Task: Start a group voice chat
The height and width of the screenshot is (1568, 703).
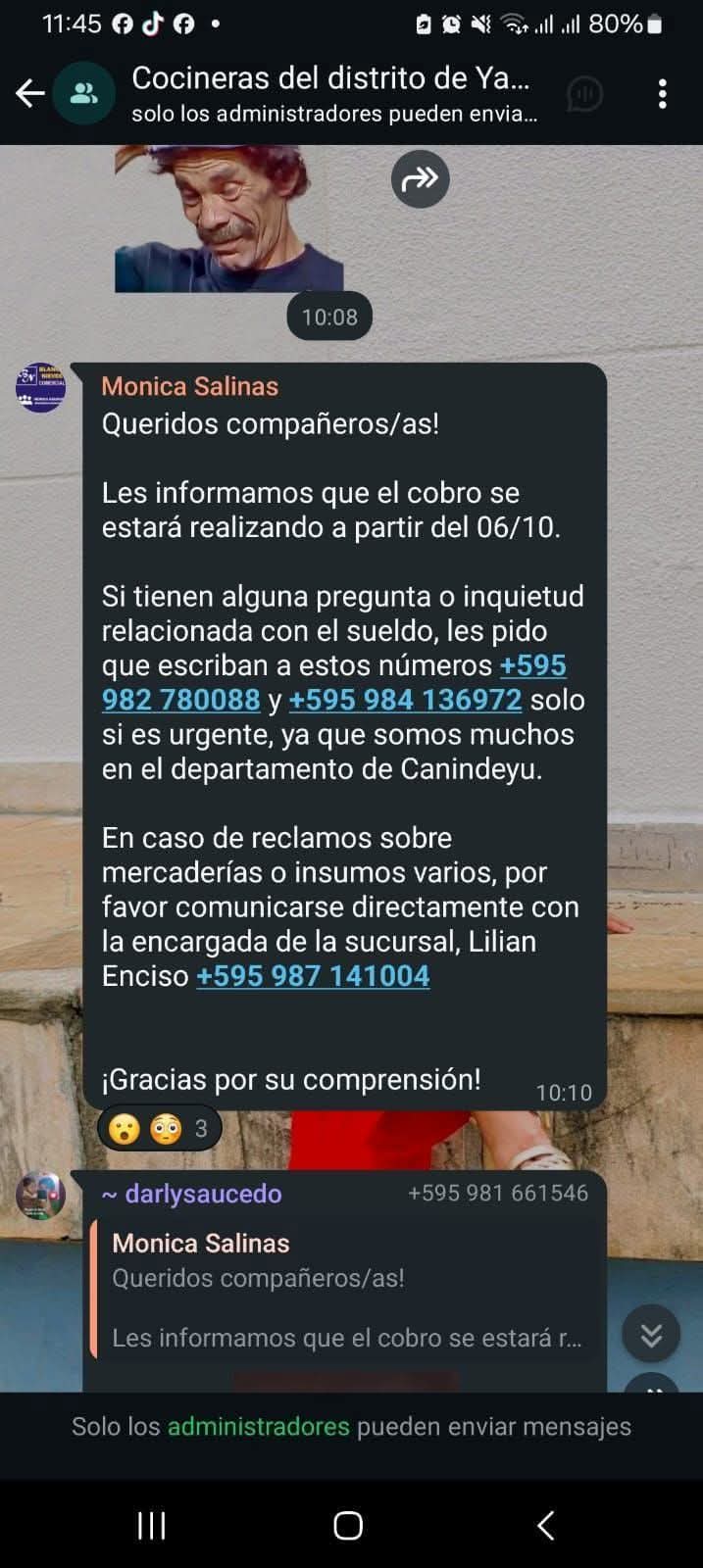Action: tap(584, 94)
